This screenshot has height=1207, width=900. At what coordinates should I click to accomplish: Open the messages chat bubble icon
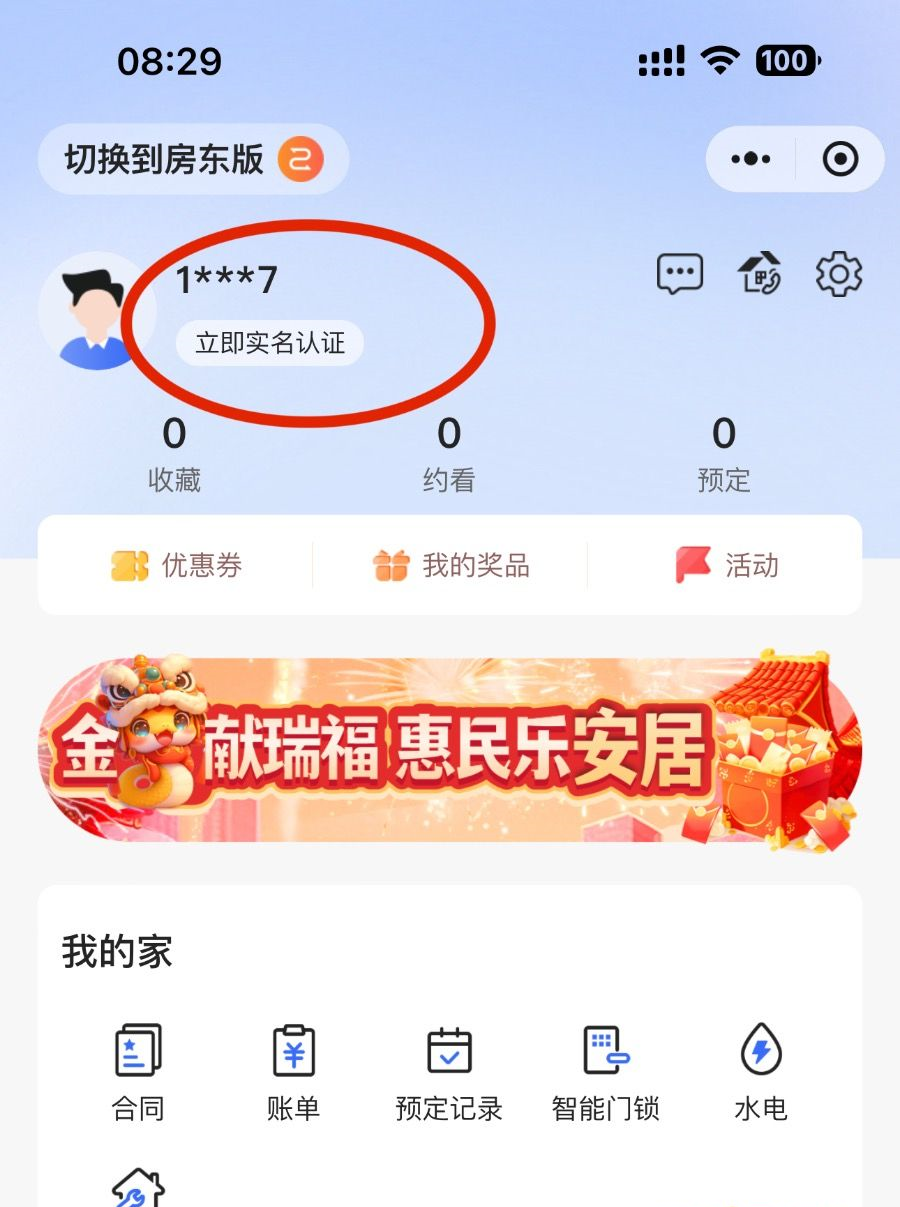click(680, 274)
